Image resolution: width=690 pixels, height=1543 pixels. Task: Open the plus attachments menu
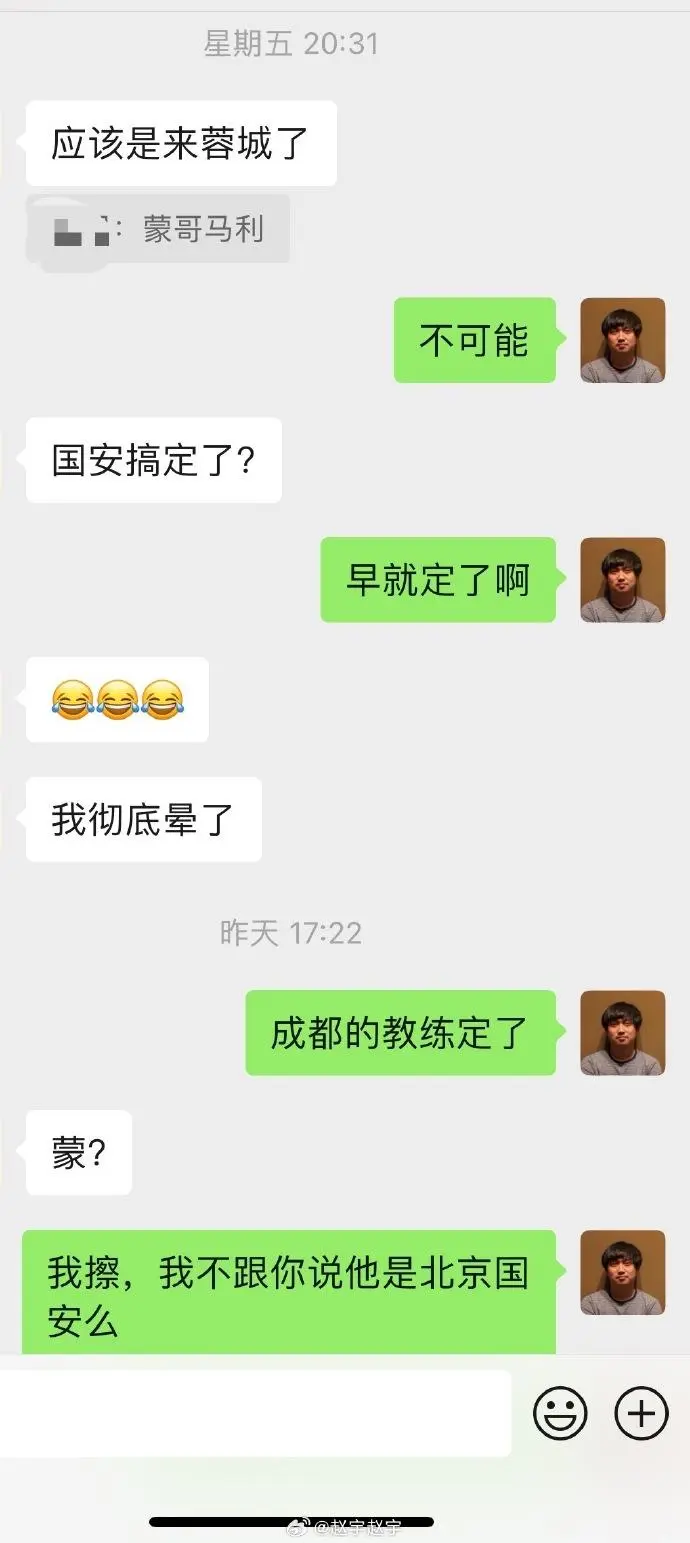pos(640,1413)
